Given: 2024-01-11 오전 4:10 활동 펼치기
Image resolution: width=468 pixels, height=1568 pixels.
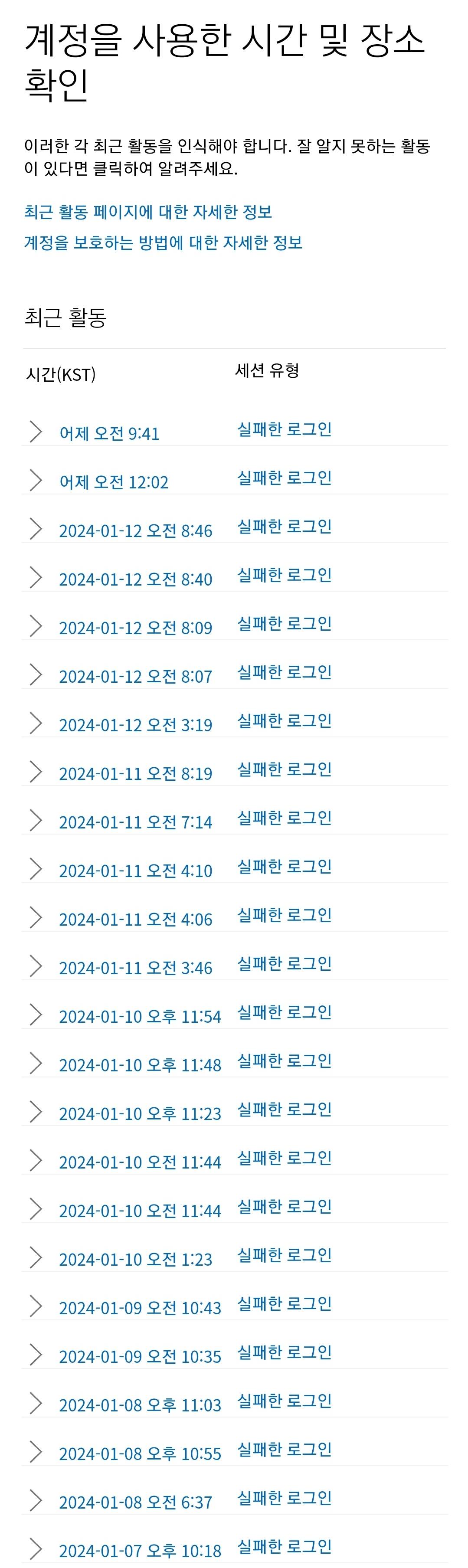Looking at the screenshot, I should (x=135, y=871).
